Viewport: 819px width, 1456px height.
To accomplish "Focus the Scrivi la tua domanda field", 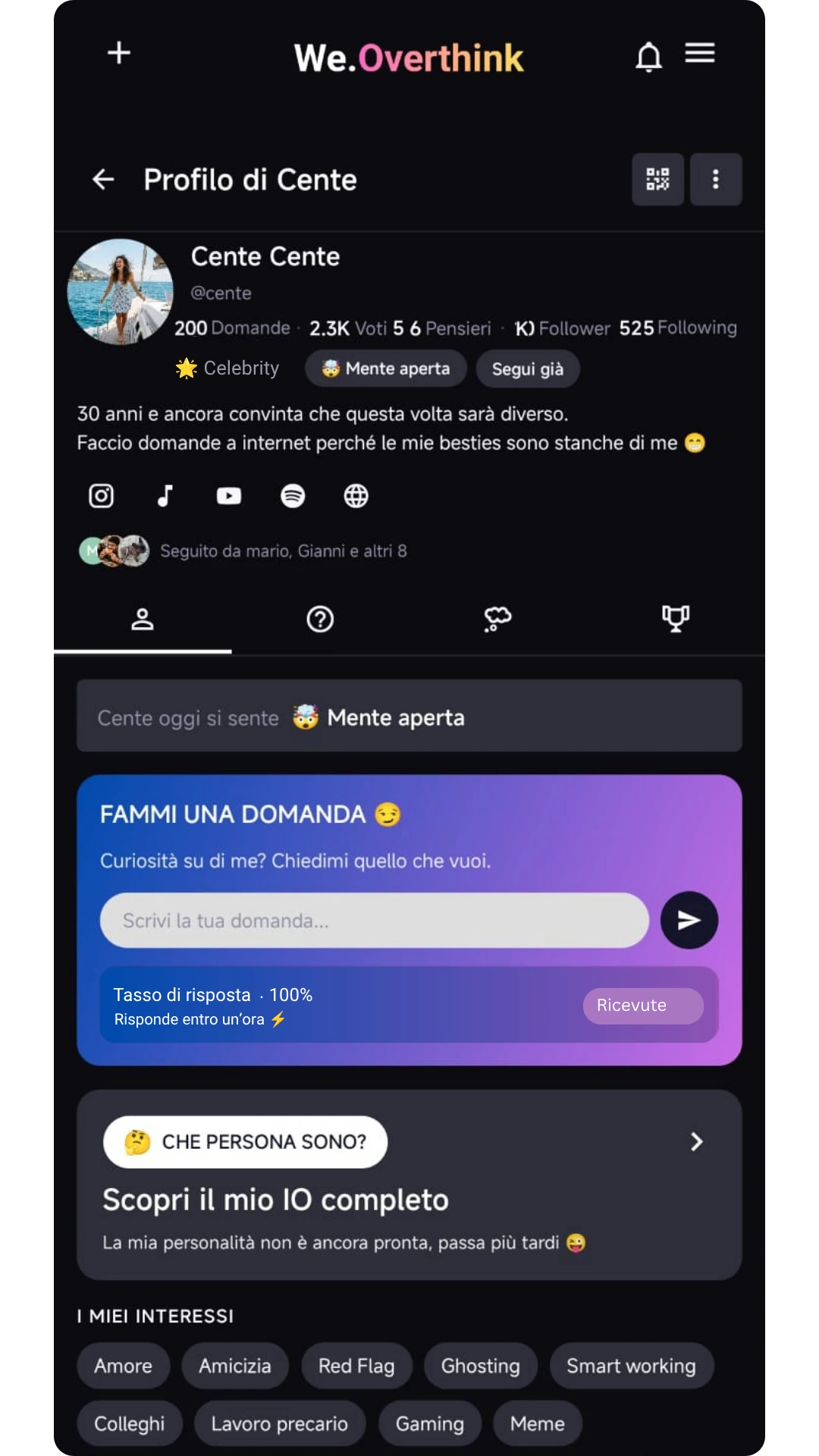I will point(375,921).
